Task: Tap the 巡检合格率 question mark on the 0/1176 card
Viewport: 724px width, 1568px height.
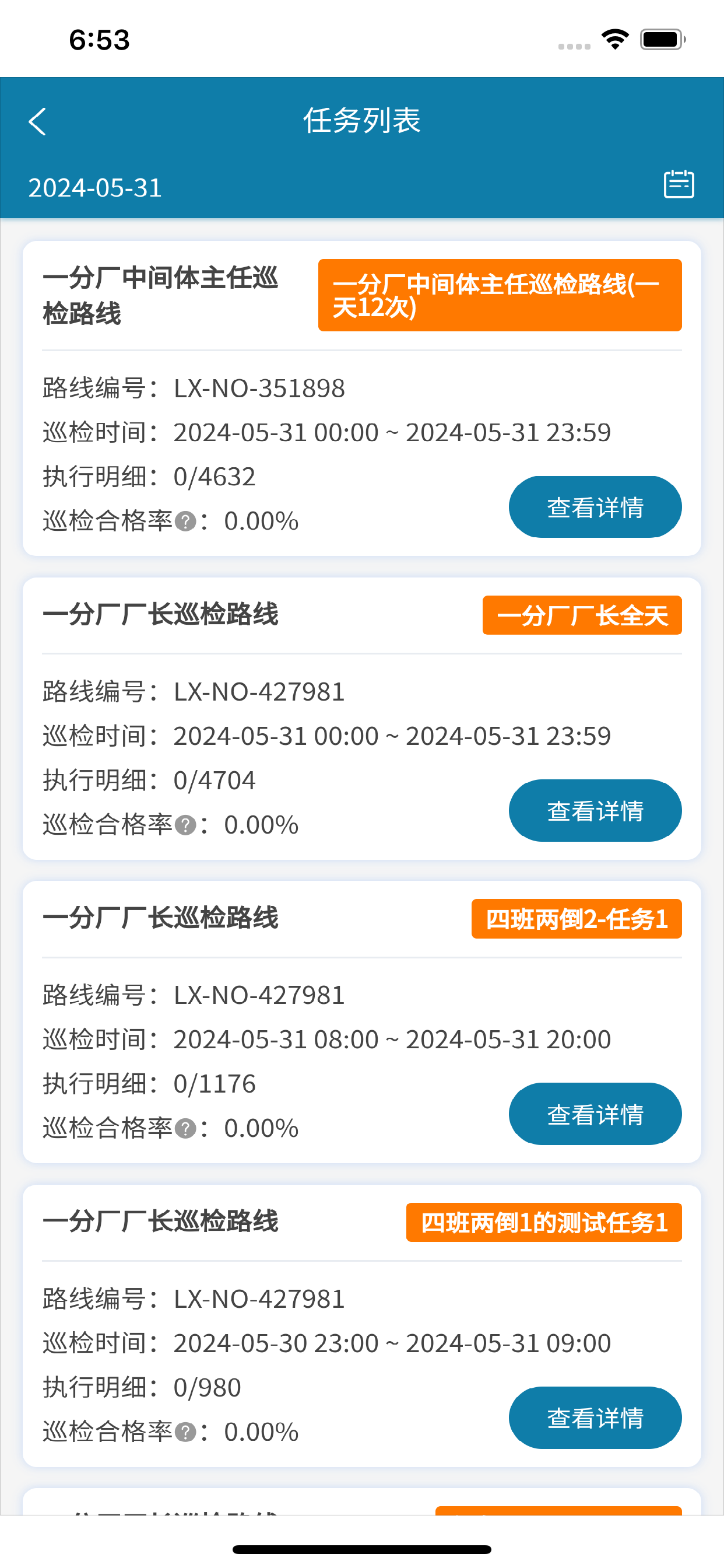Action: click(185, 1129)
